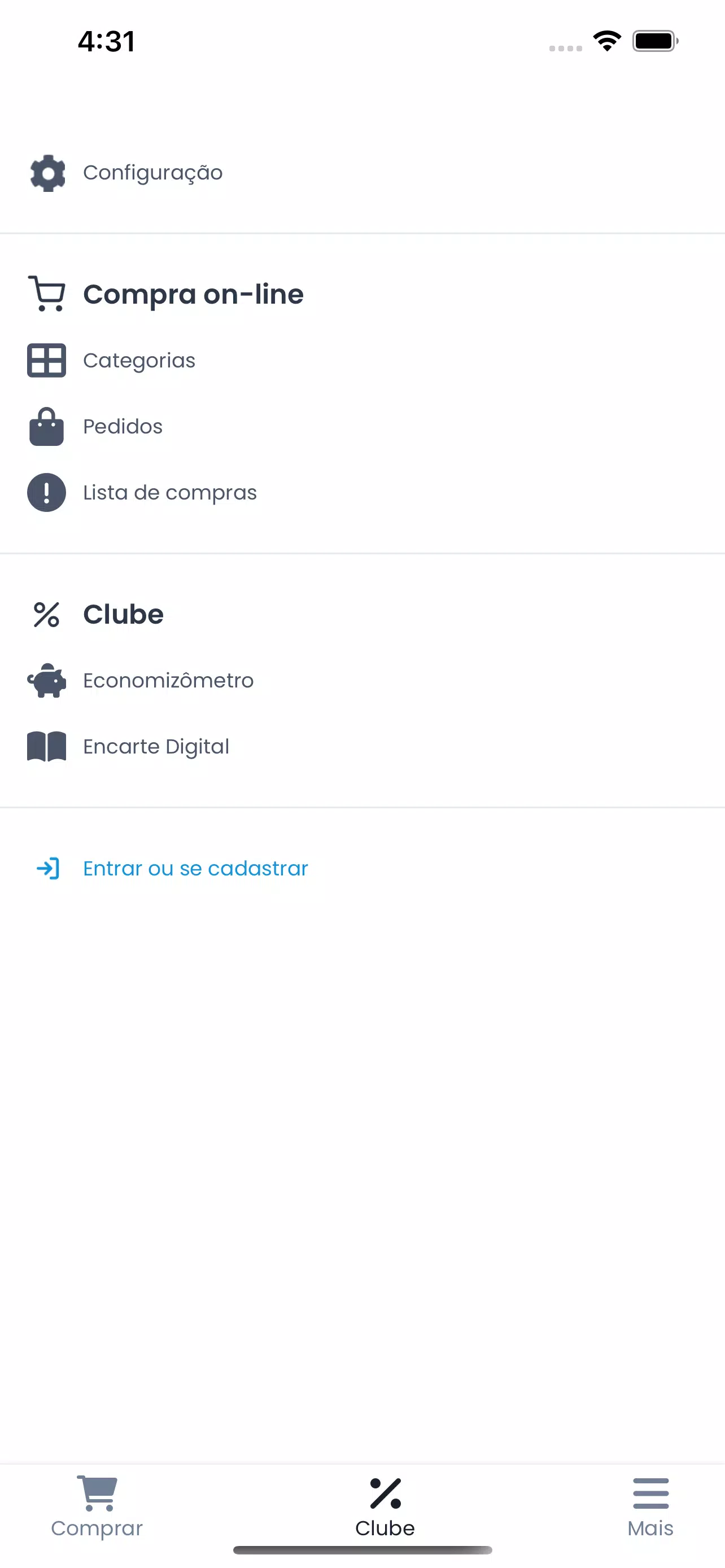Screen dimensions: 725x1568
Task: Open Lista de compras
Action: pyautogui.click(x=362, y=492)
